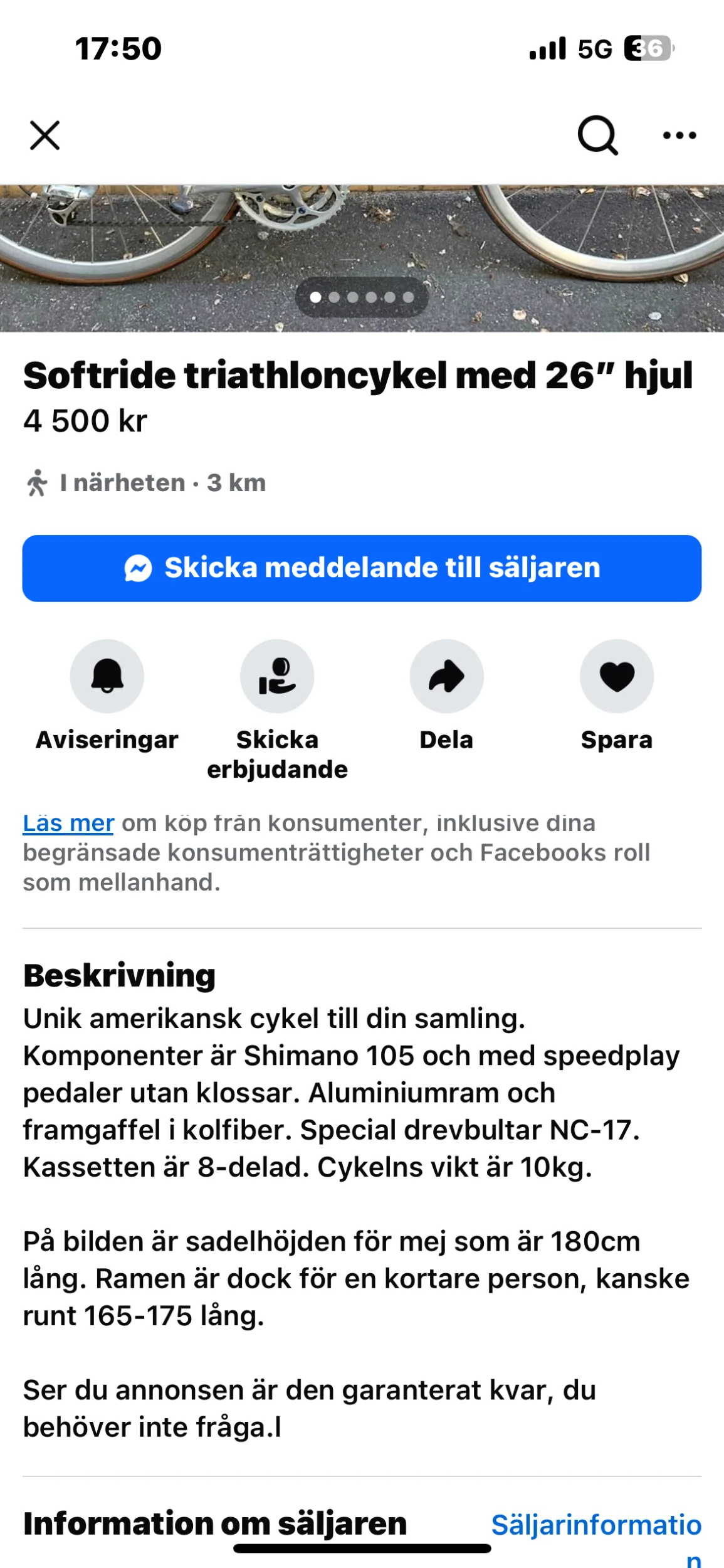Tap Skicka meddelande till säljaren button

tap(362, 568)
